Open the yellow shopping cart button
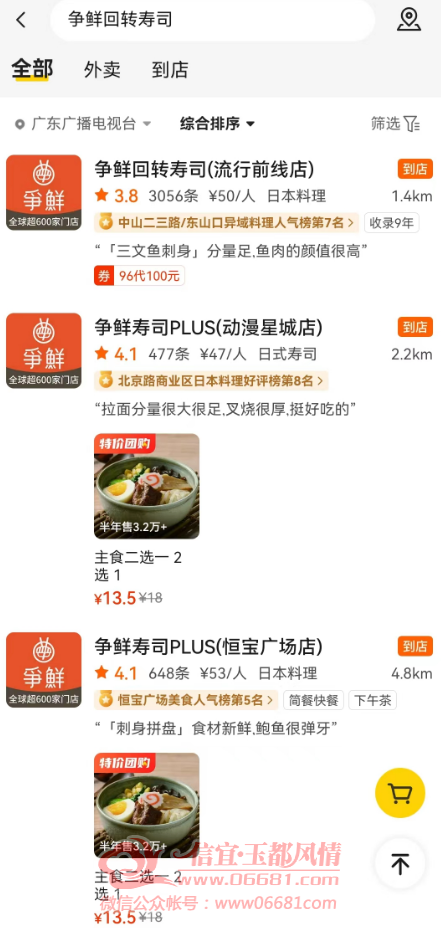The image size is (441, 928). 400,792
